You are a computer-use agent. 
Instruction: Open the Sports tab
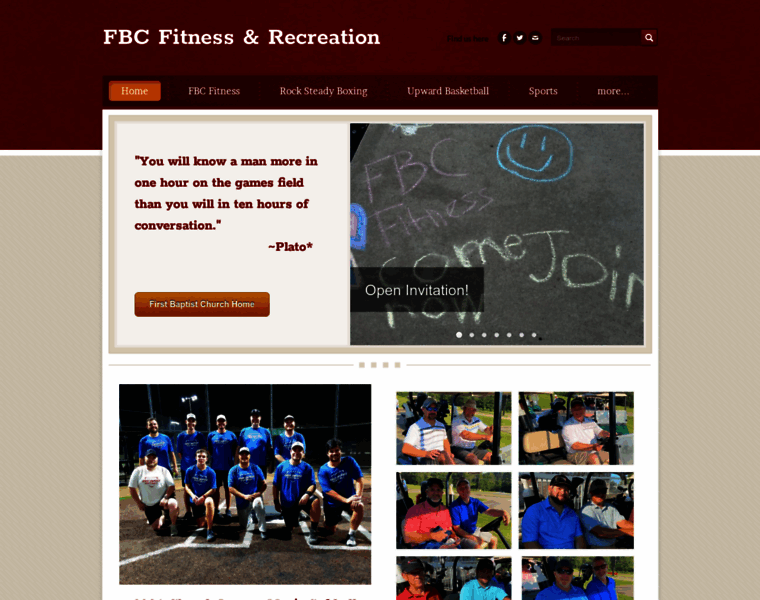point(543,91)
